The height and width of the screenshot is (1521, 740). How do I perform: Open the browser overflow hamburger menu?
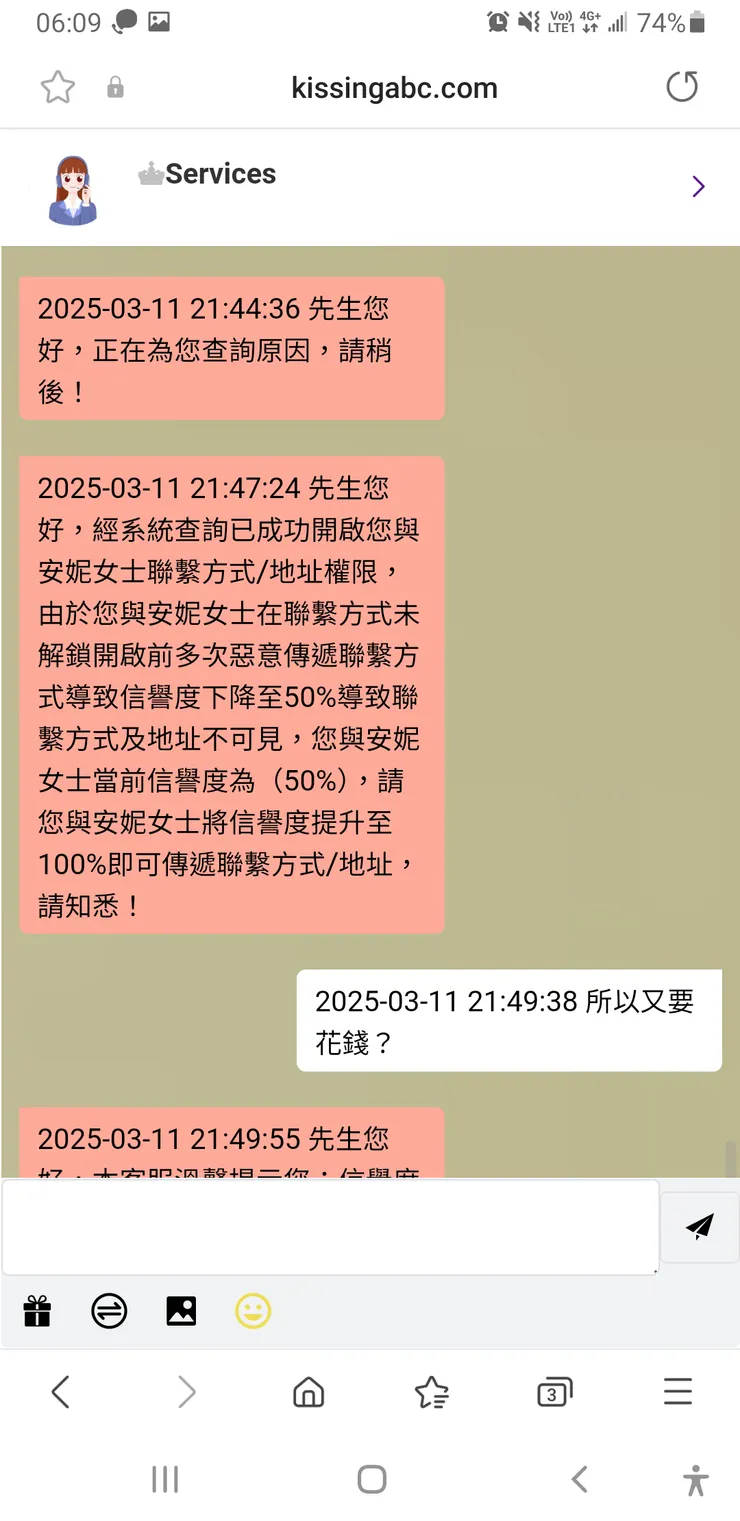pyautogui.click(x=677, y=1391)
